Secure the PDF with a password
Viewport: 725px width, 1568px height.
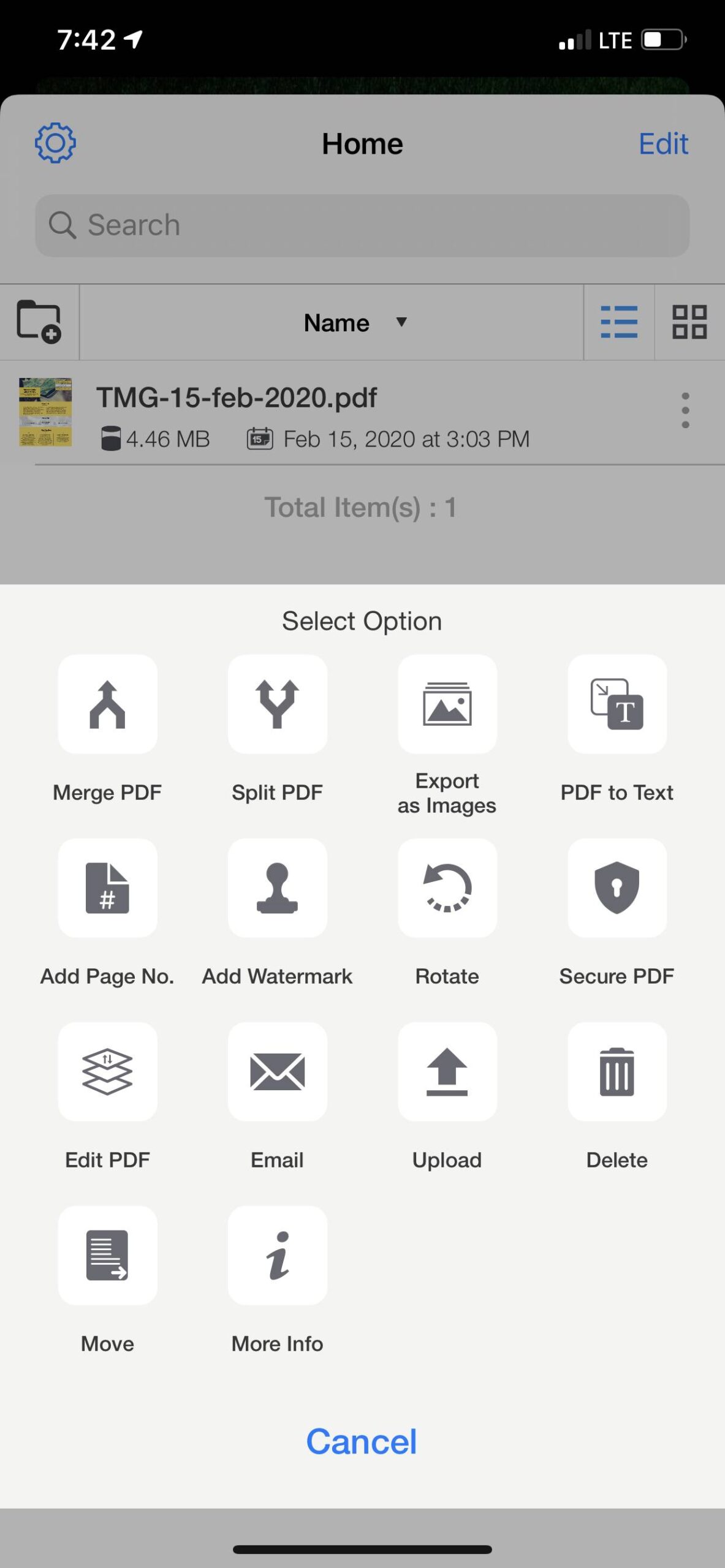[617, 888]
